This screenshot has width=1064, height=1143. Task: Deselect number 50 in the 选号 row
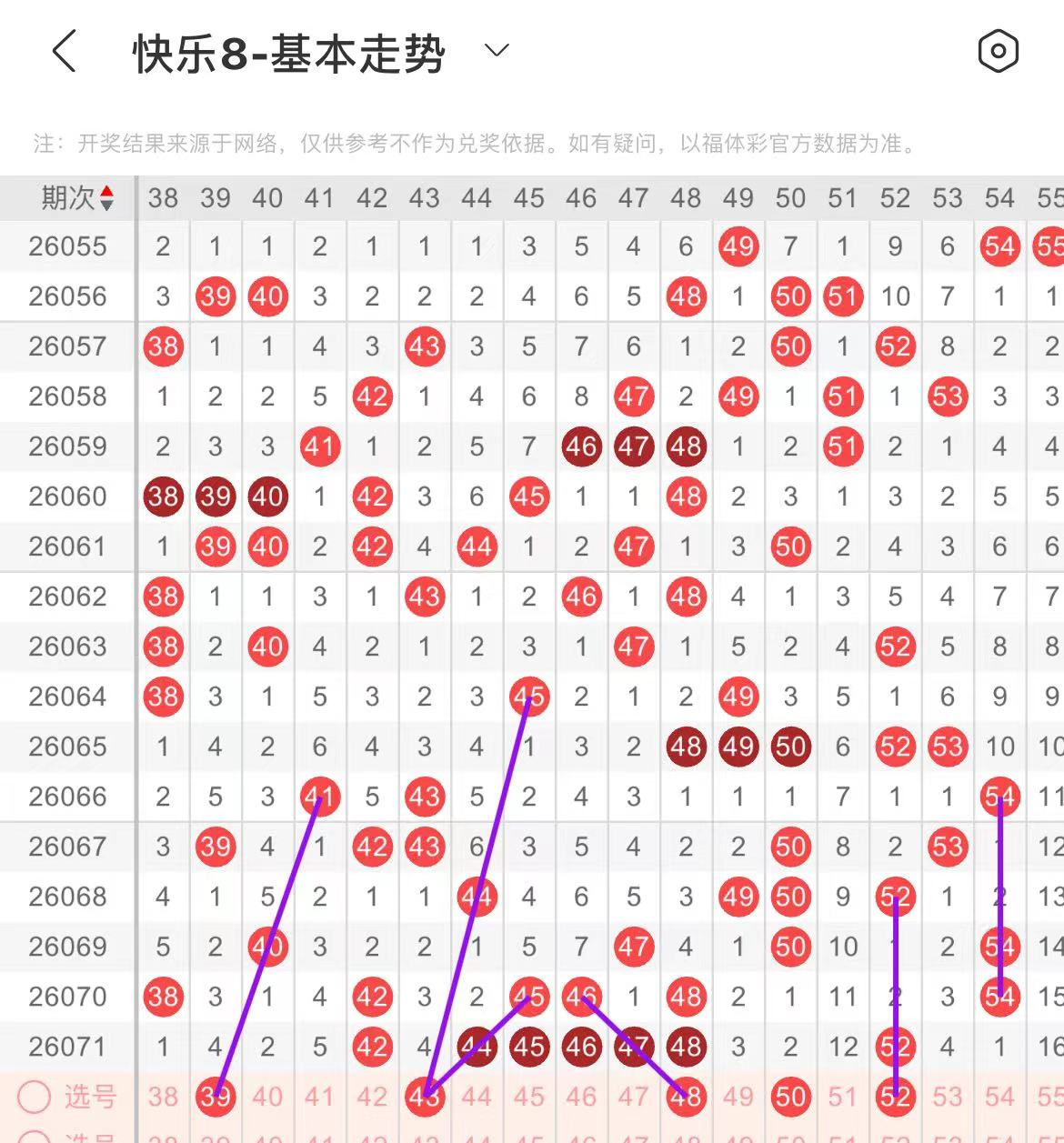[x=790, y=1097]
